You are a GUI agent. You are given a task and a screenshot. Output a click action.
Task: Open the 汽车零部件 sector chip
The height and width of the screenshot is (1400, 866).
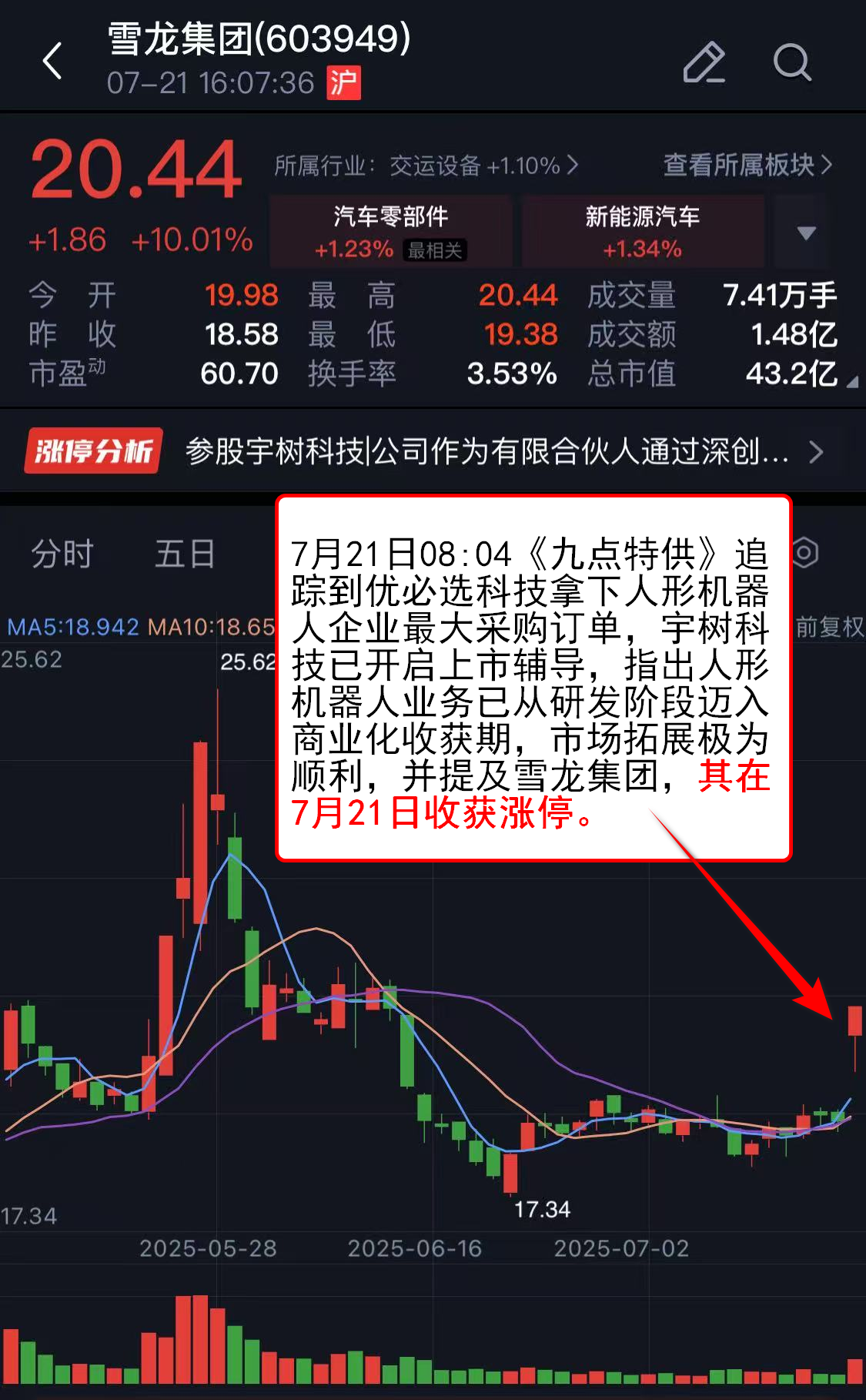(391, 231)
